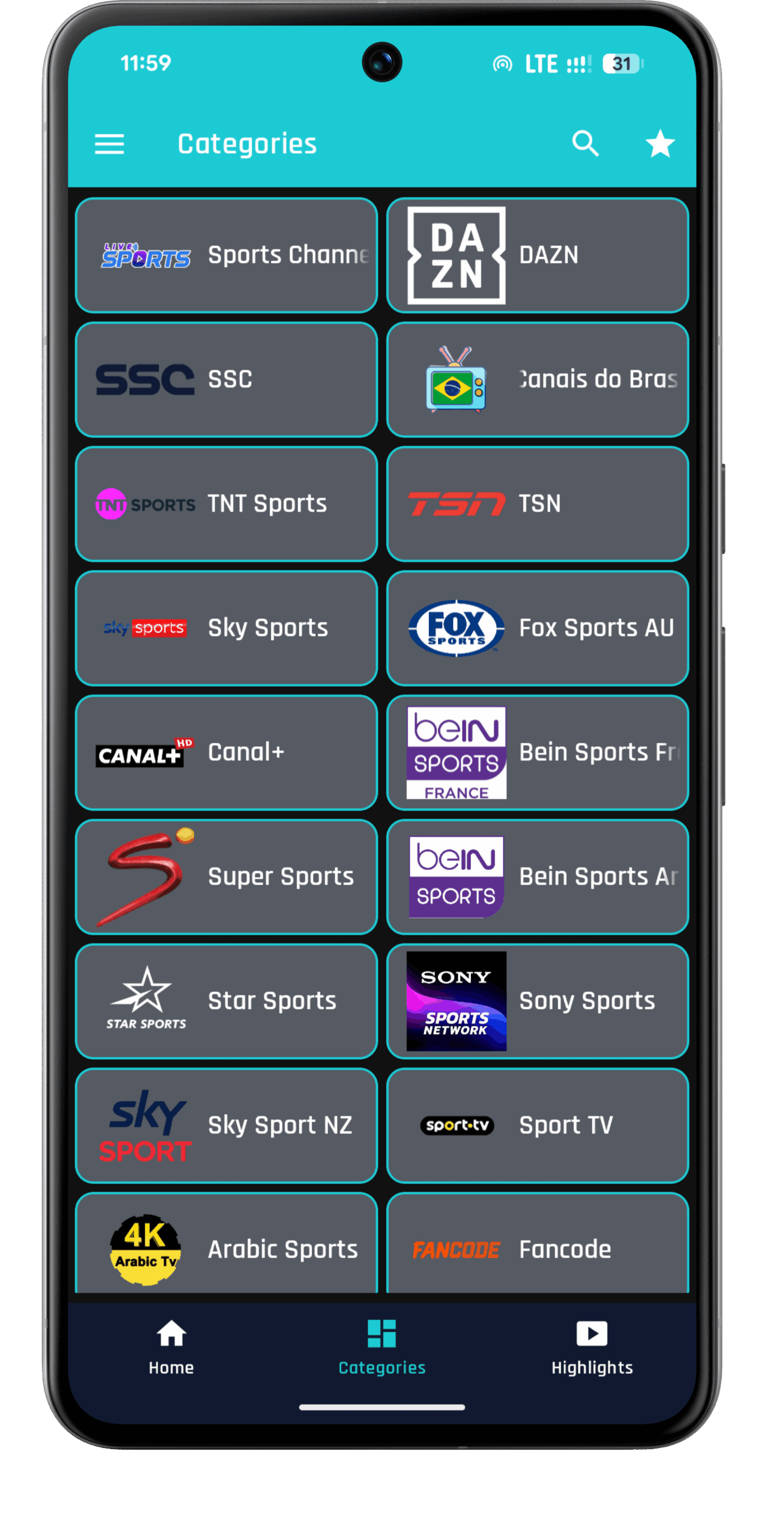Open the DAZN category

point(537,255)
